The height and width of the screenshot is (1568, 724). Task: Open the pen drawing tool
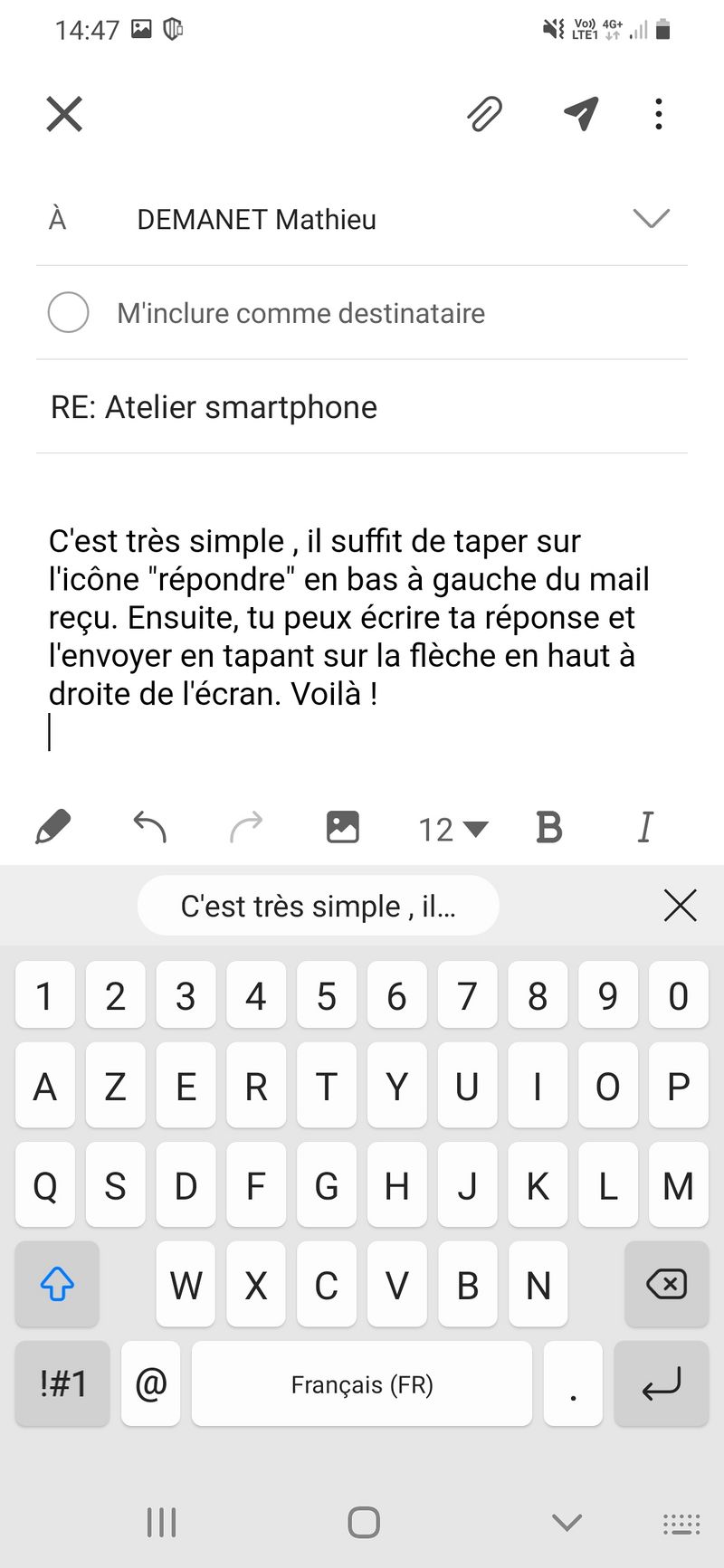click(53, 827)
